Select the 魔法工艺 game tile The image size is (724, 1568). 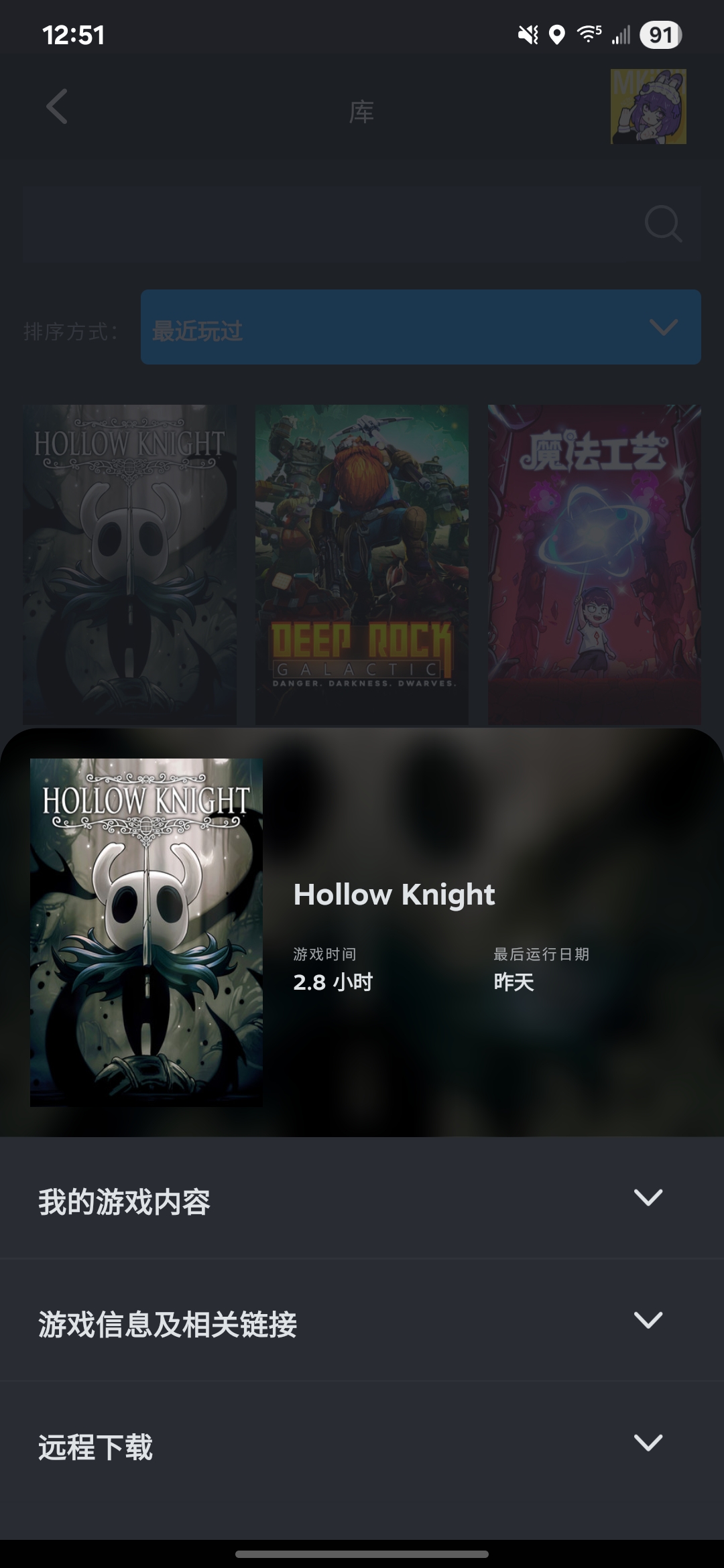pos(594,564)
